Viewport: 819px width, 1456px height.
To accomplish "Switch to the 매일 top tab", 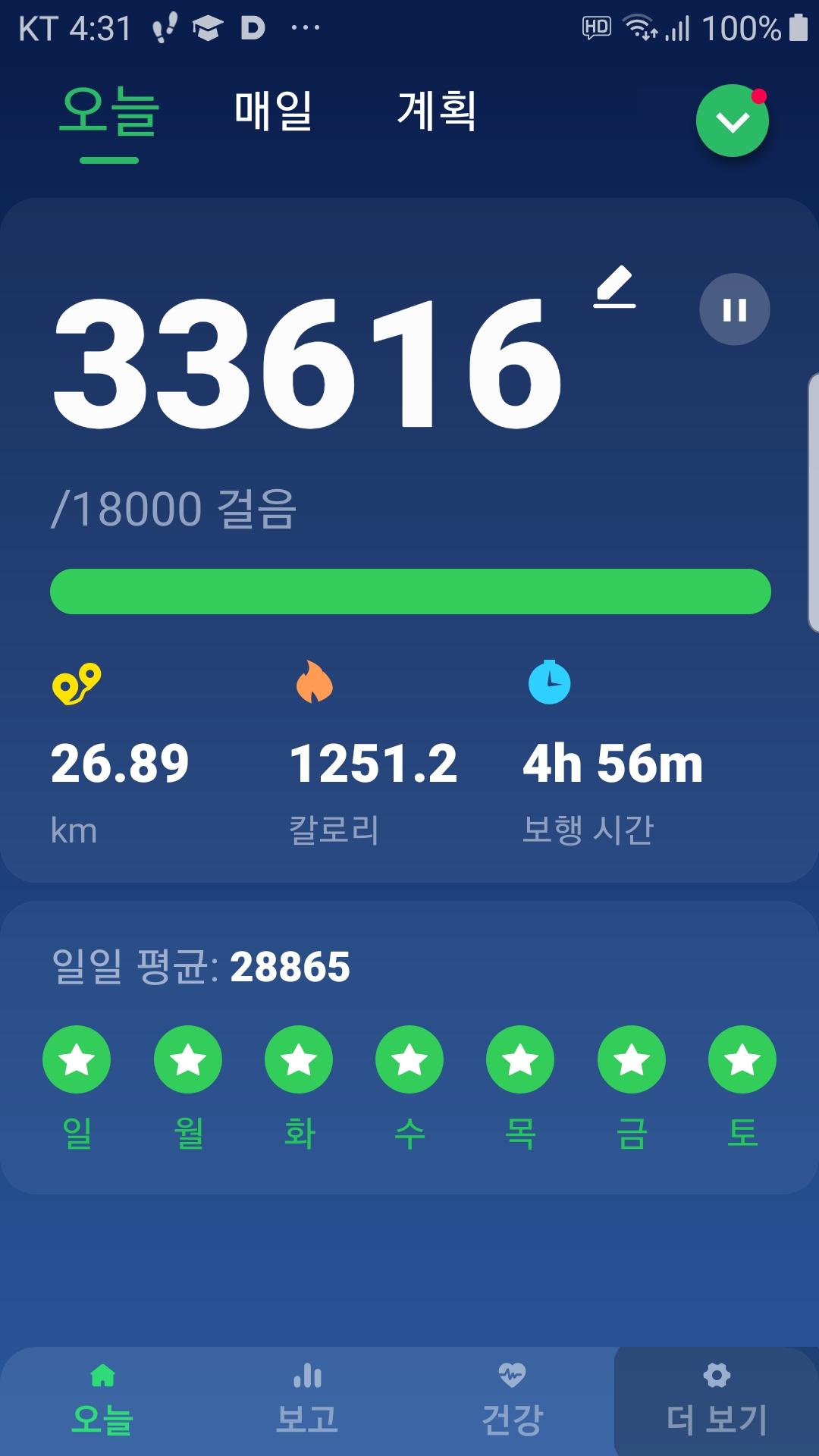I will 273,111.
